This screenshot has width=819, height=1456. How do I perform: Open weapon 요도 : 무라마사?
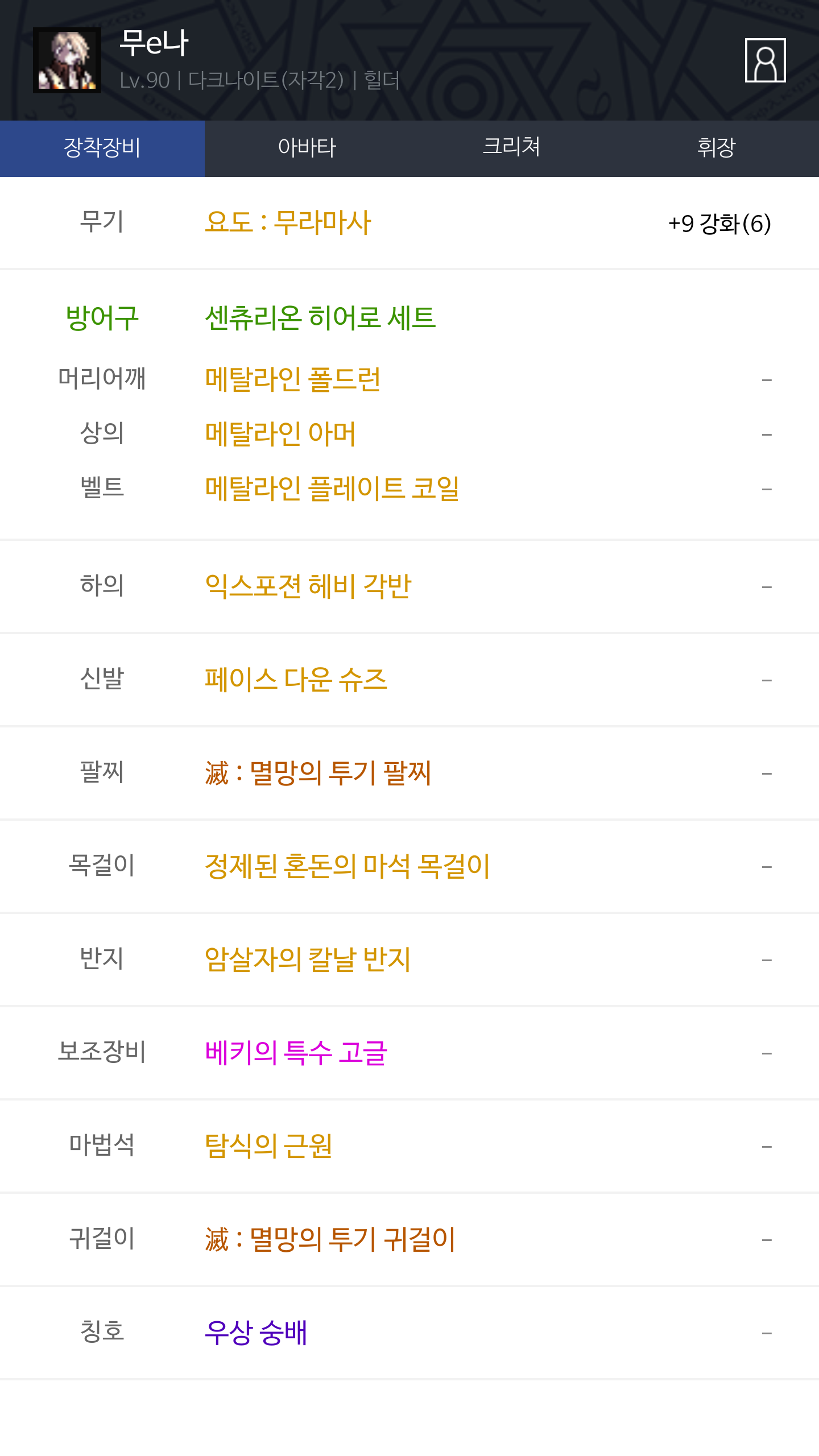coord(288,222)
